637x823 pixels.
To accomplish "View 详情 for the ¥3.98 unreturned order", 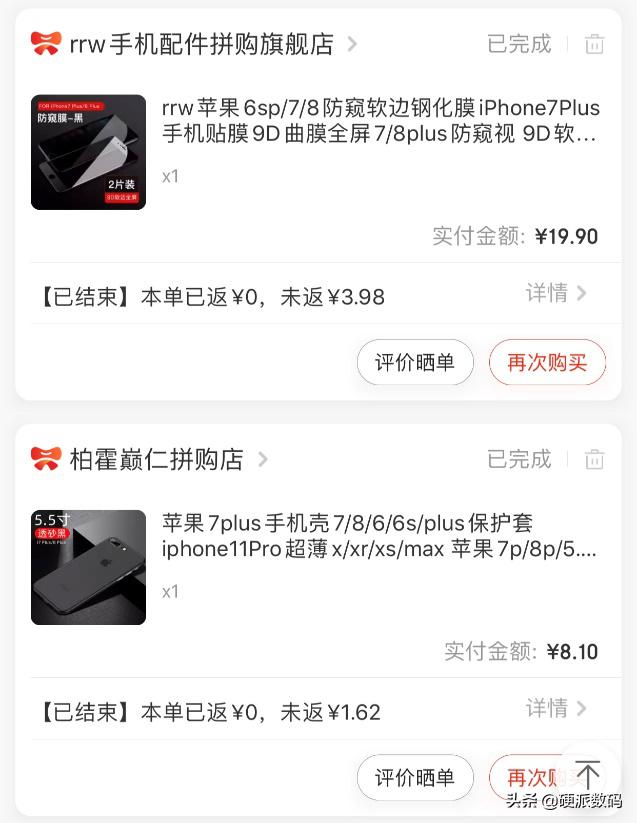I will [556, 293].
